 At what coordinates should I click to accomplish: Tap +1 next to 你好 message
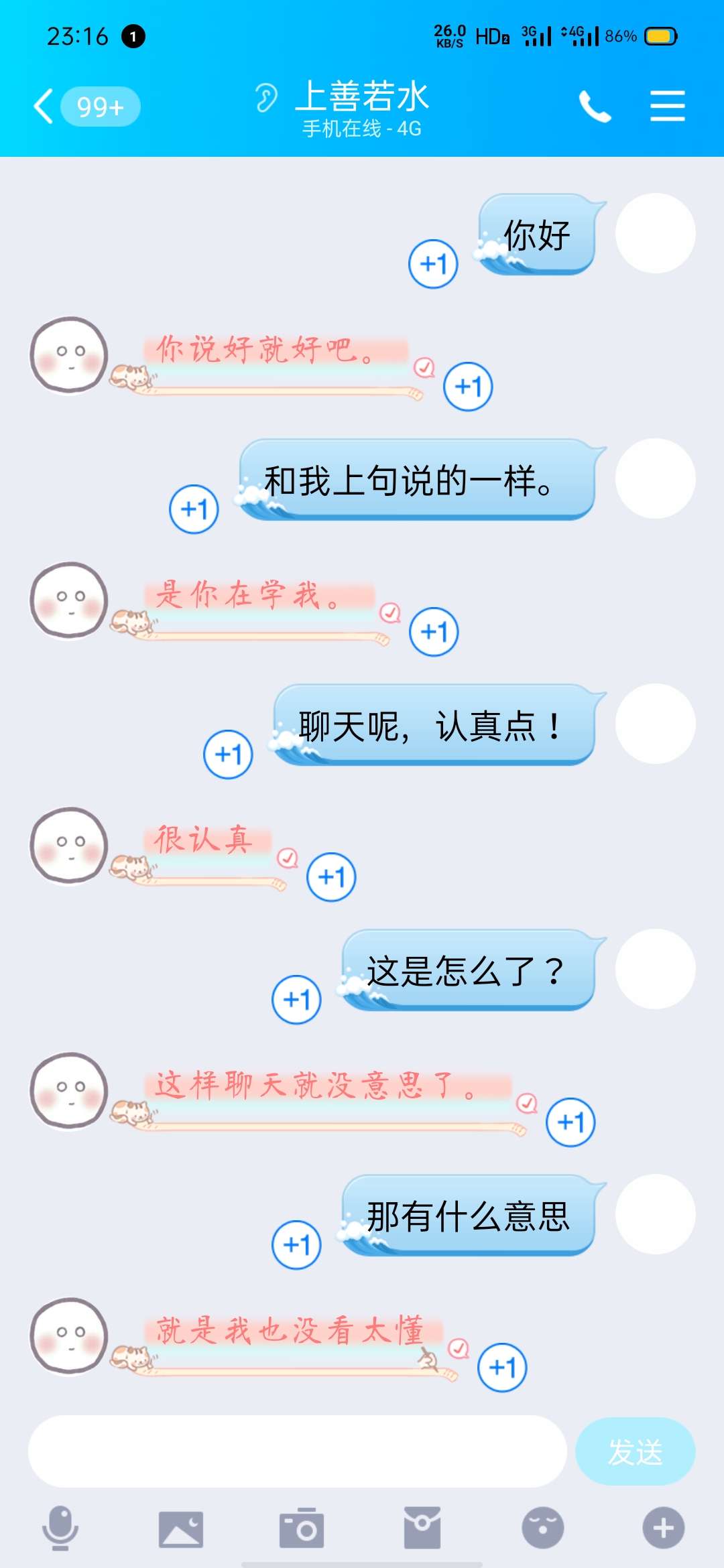(x=433, y=264)
